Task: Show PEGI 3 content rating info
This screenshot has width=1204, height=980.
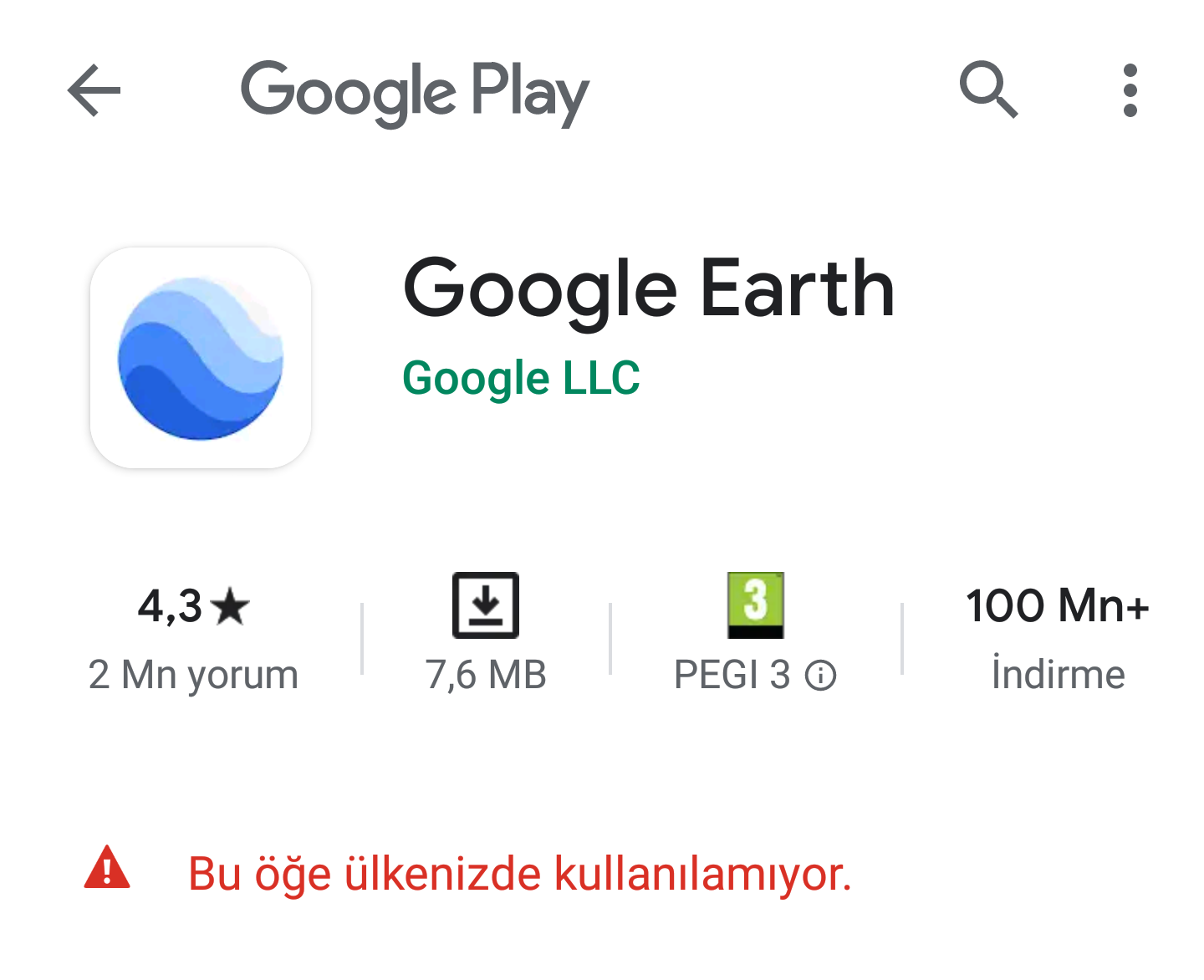Action: (x=755, y=635)
